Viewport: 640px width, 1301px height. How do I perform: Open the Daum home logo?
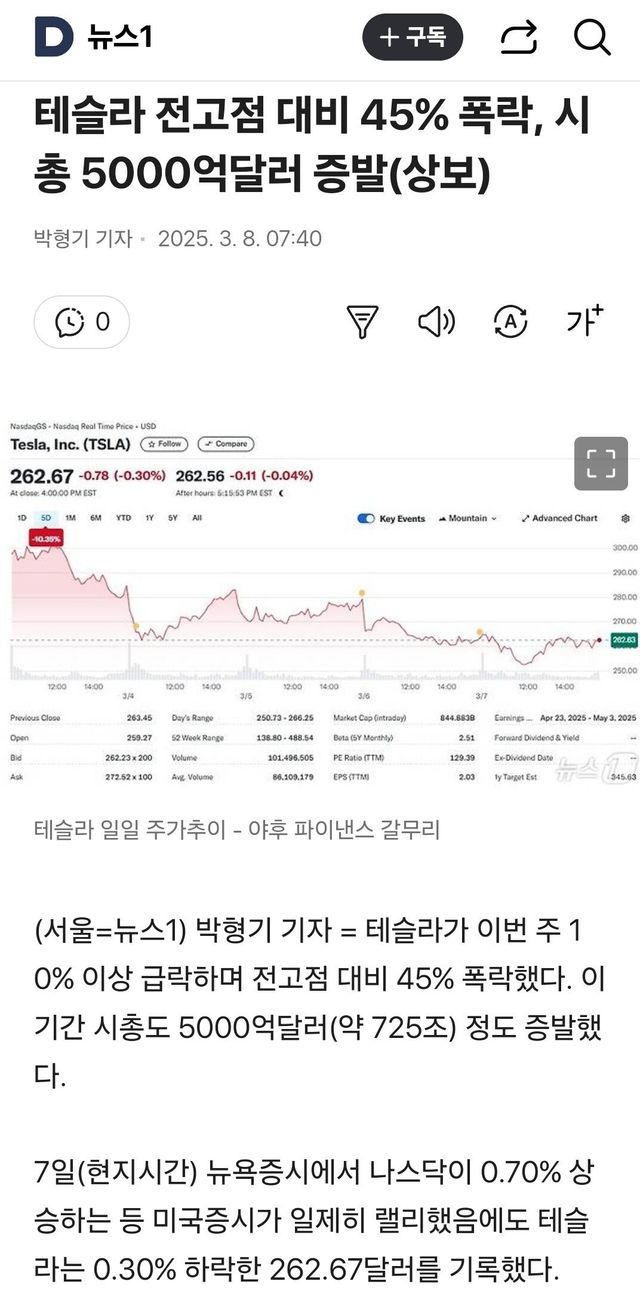pyautogui.click(x=54, y=38)
